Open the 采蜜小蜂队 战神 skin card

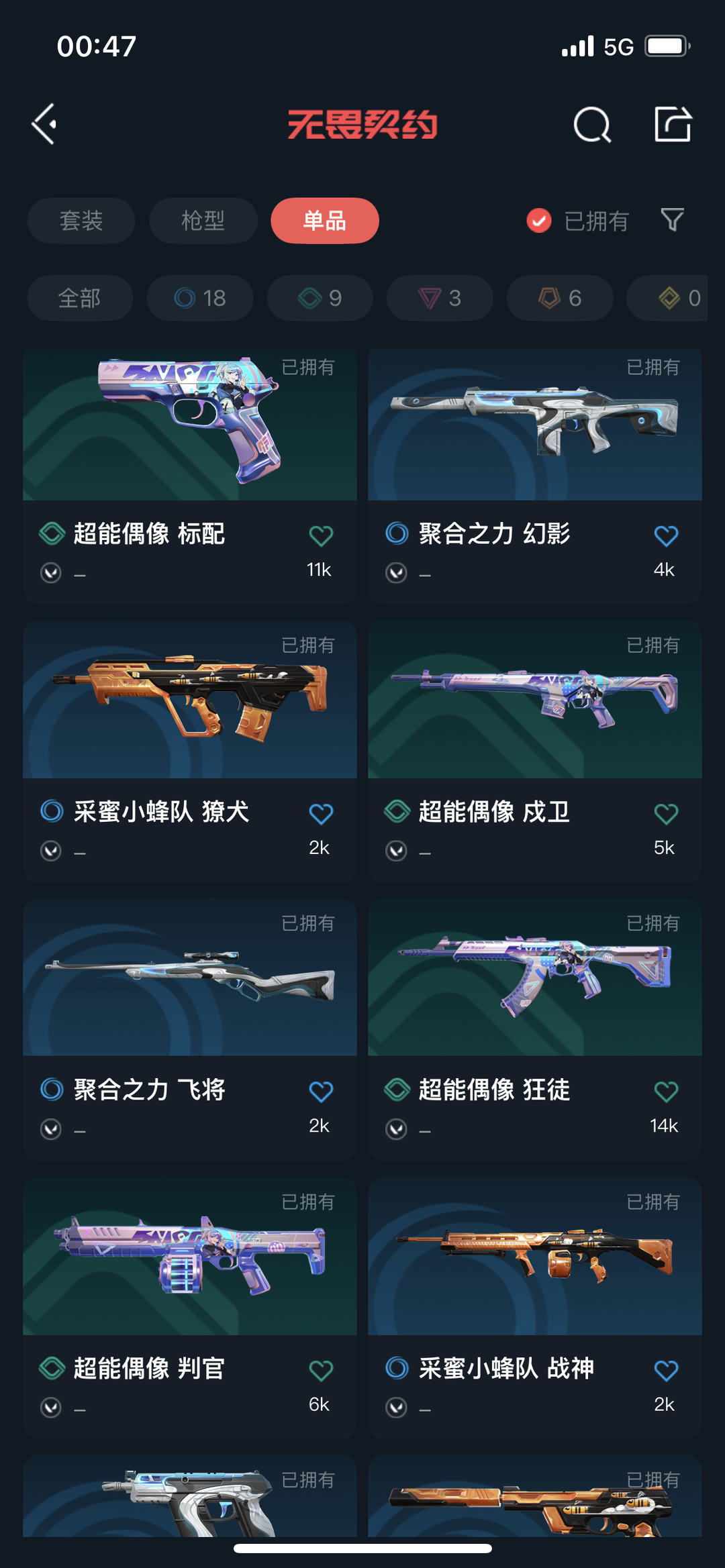pyautogui.click(x=535, y=1308)
